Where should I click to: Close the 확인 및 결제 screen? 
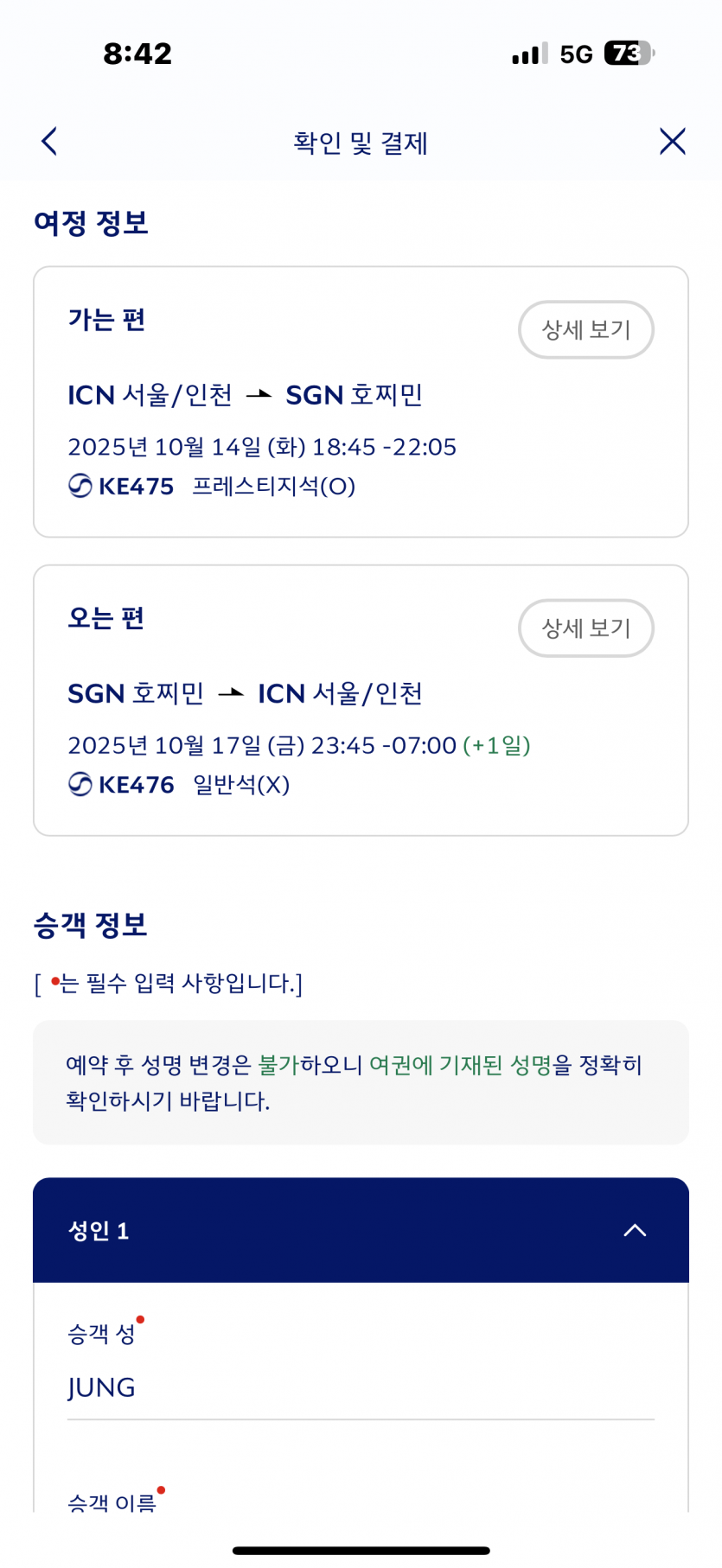pyautogui.click(x=672, y=142)
